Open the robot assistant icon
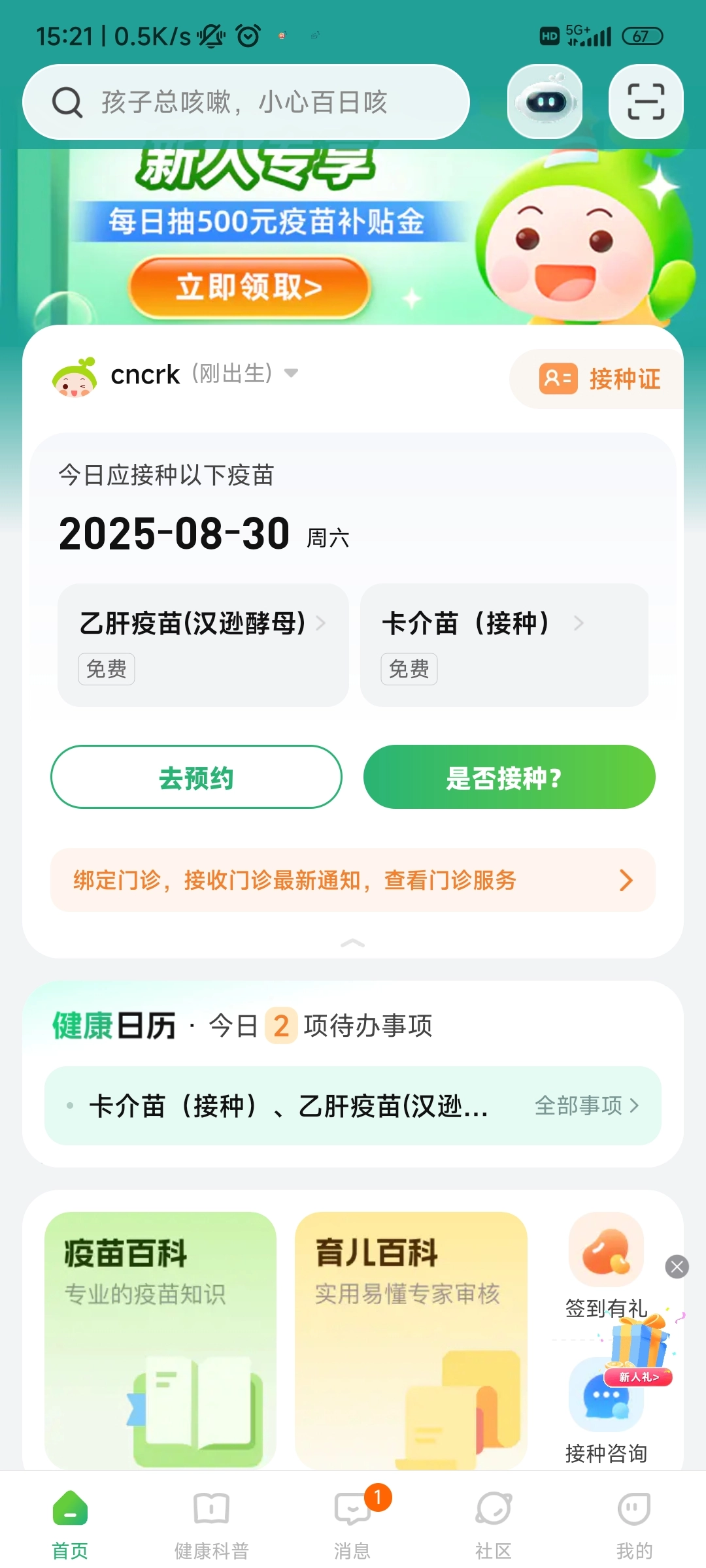This screenshot has width=706, height=1568. pos(545,102)
